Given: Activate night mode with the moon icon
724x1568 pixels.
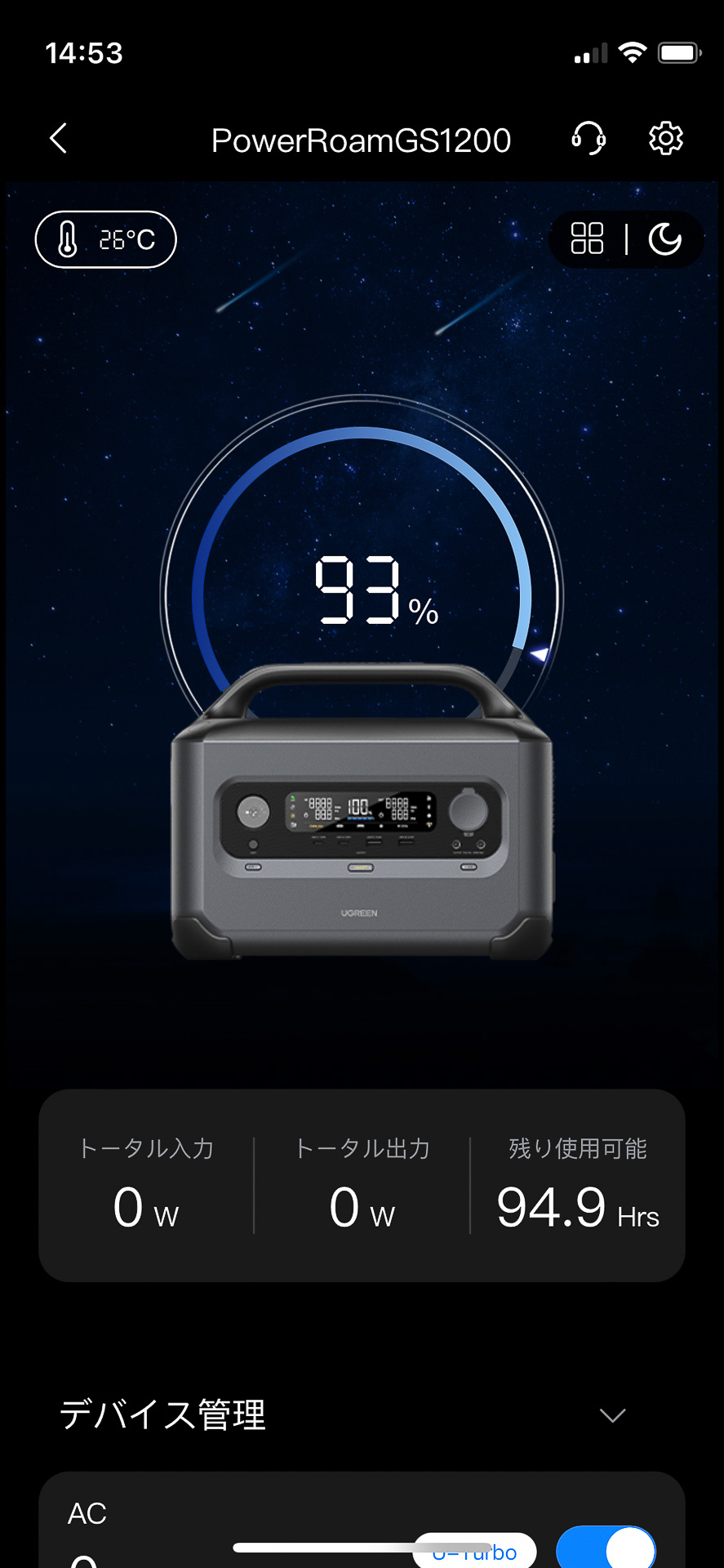Looking at the screenshot, I should point(665,238).
